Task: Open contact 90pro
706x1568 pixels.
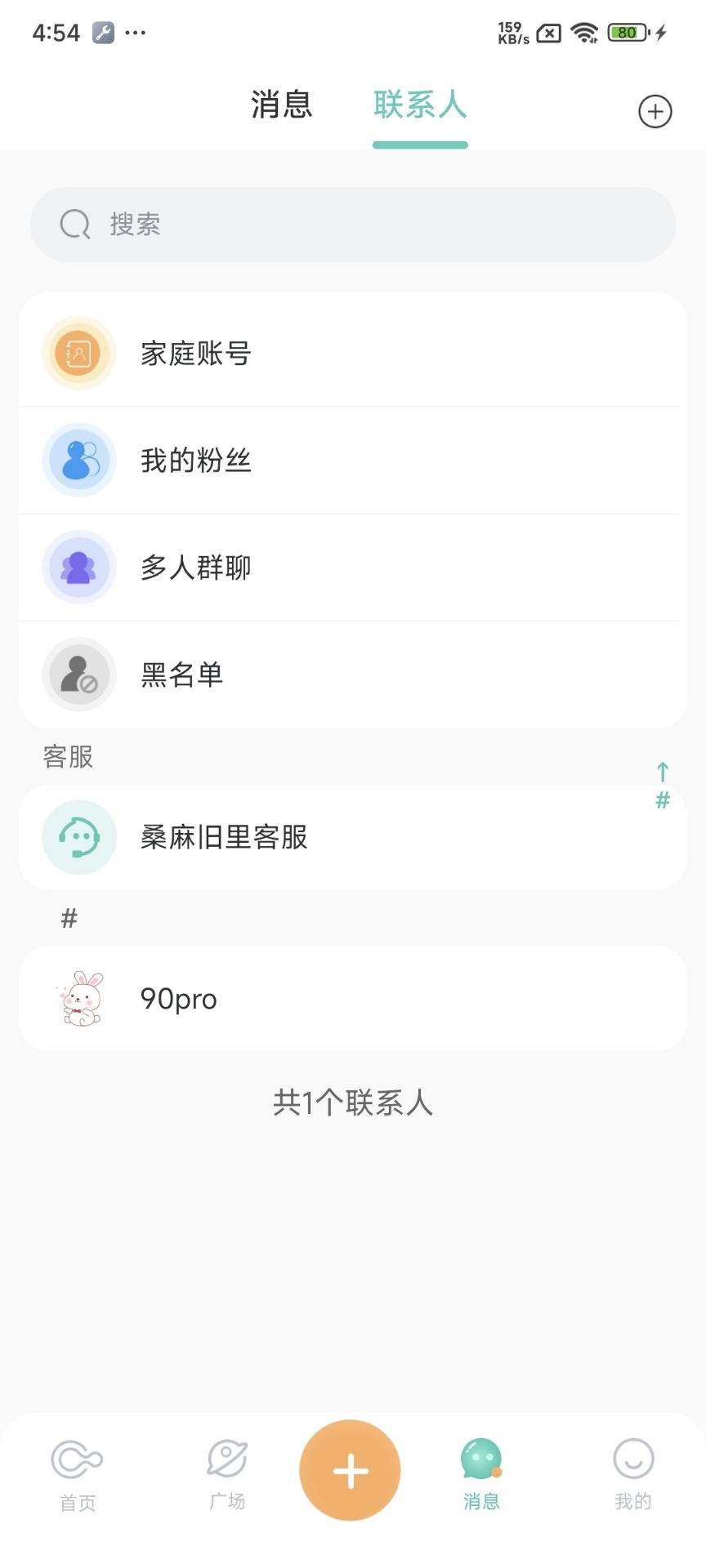Action: [x=353, y=999]
